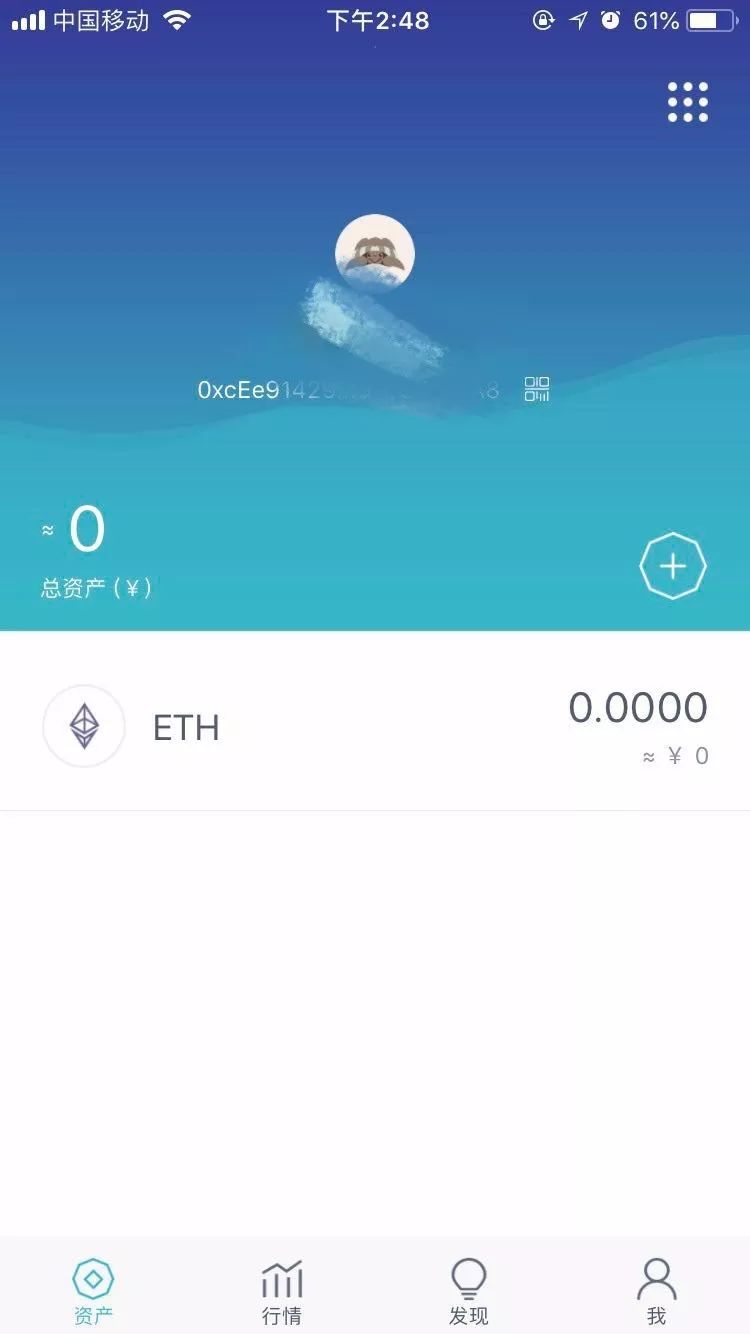
Task: Open the 我 (Me) profile icon
Action: coord(656,1277)
